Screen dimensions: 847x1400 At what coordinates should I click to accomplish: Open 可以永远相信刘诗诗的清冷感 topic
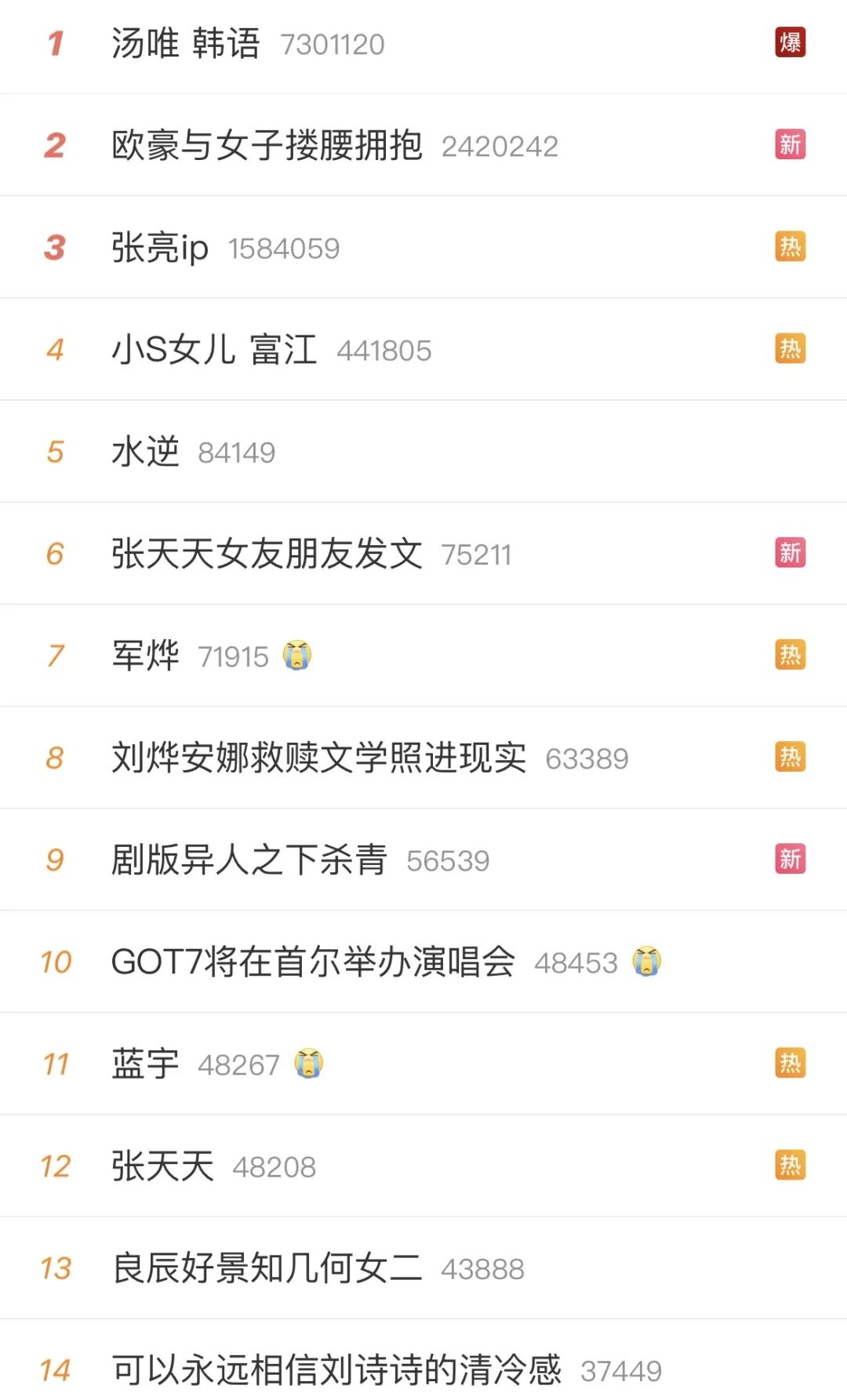(x=423, y=1360)
